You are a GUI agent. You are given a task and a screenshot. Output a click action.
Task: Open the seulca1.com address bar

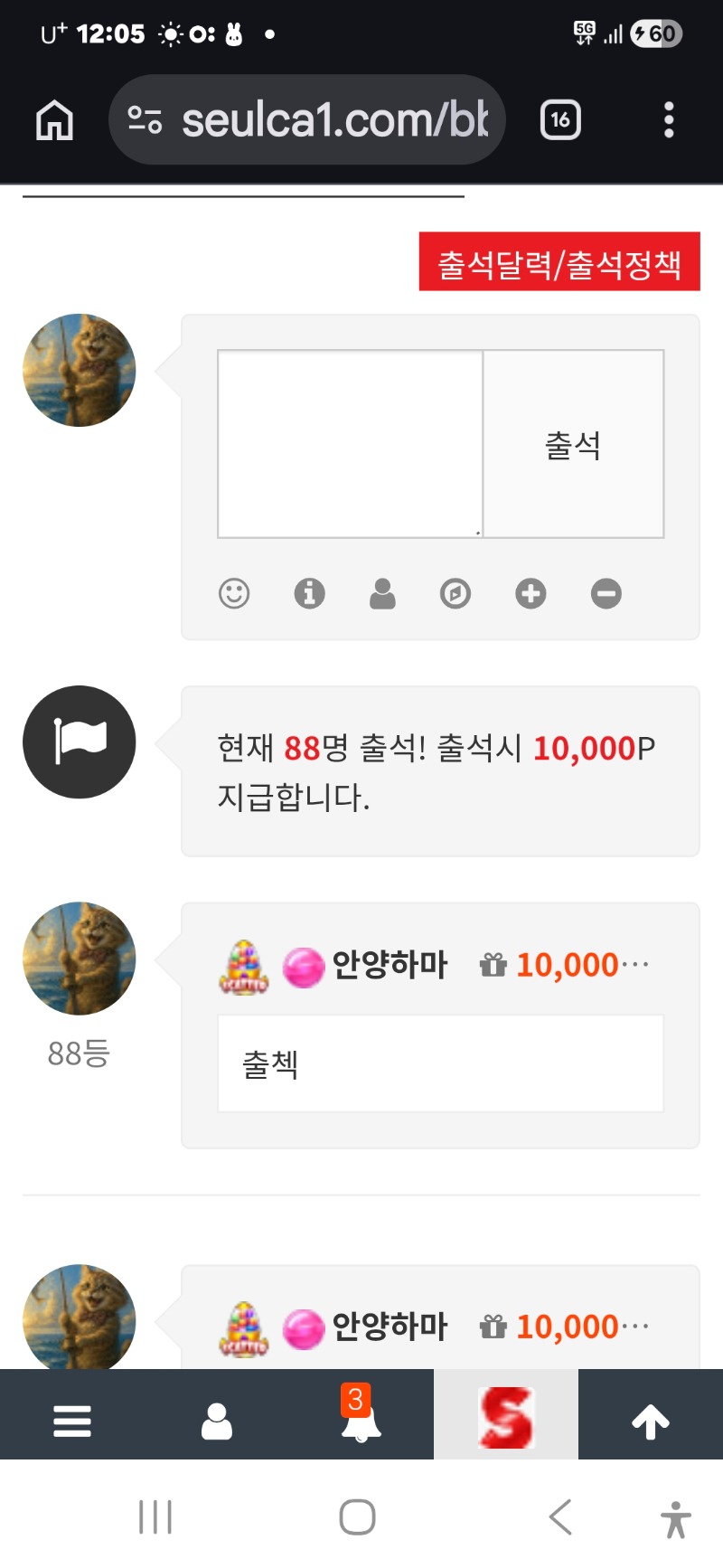point(307,120)
